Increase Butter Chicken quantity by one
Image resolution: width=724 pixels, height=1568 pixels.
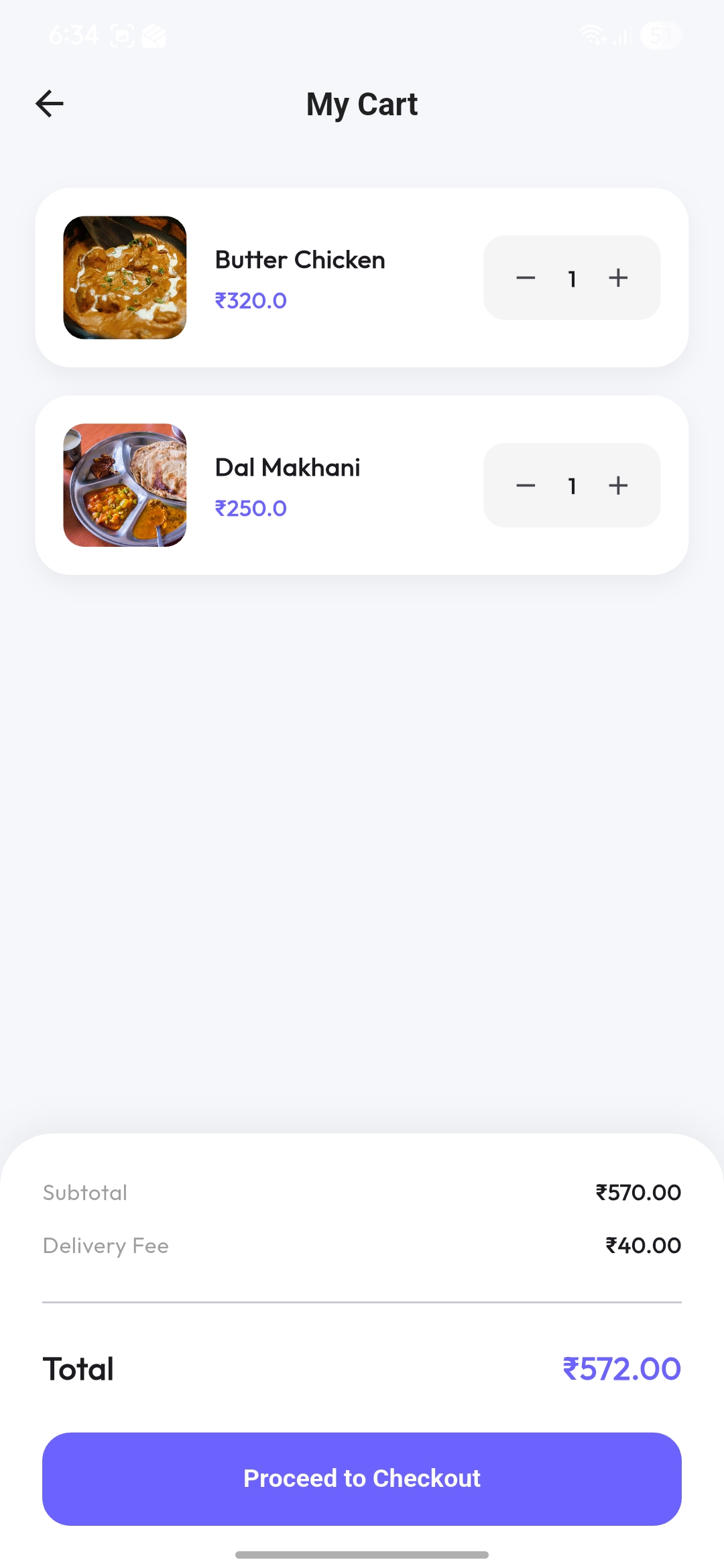tap(618, 278)
